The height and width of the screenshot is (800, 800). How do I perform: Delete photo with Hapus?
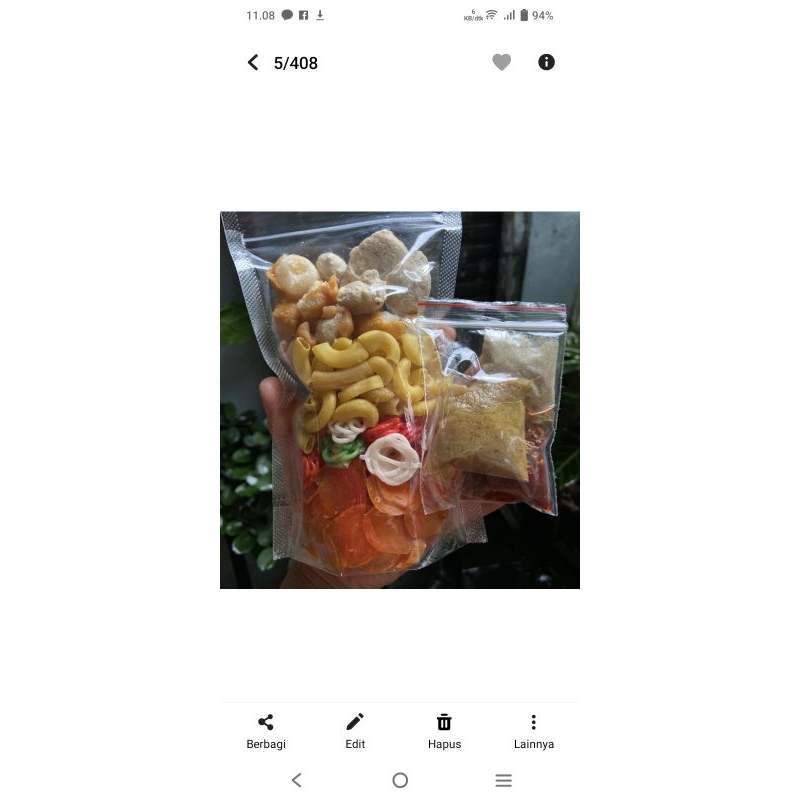pyautogui.click(x=444, y=731)
